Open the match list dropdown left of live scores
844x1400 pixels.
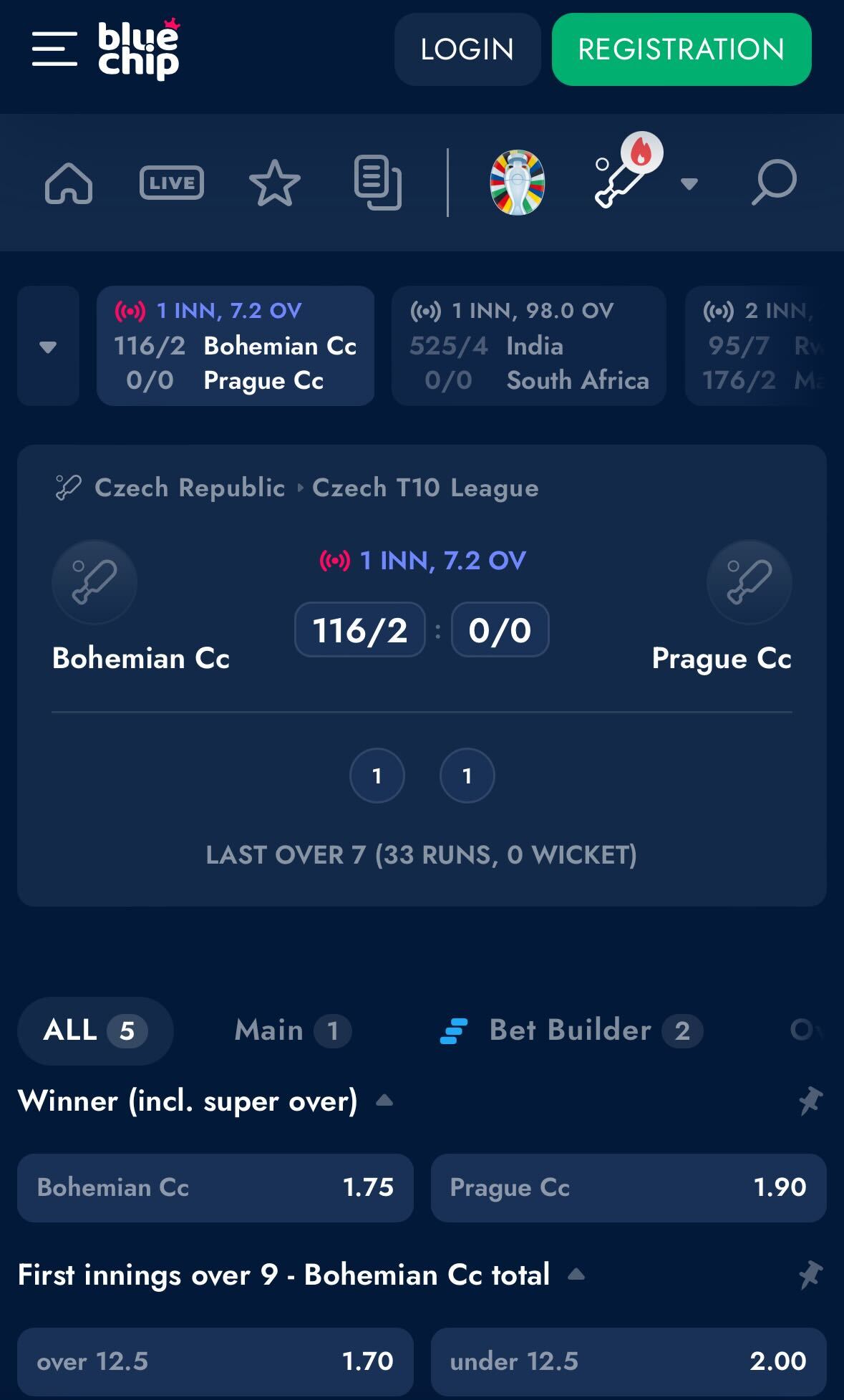(x=48, y=346)
